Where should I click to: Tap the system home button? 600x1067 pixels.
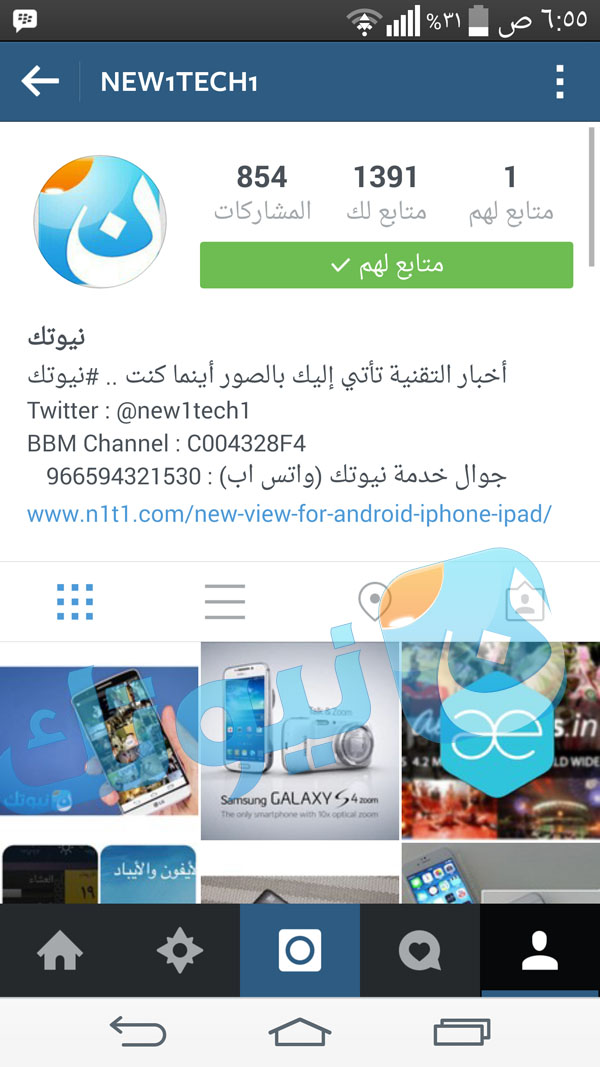point(300,1032)
